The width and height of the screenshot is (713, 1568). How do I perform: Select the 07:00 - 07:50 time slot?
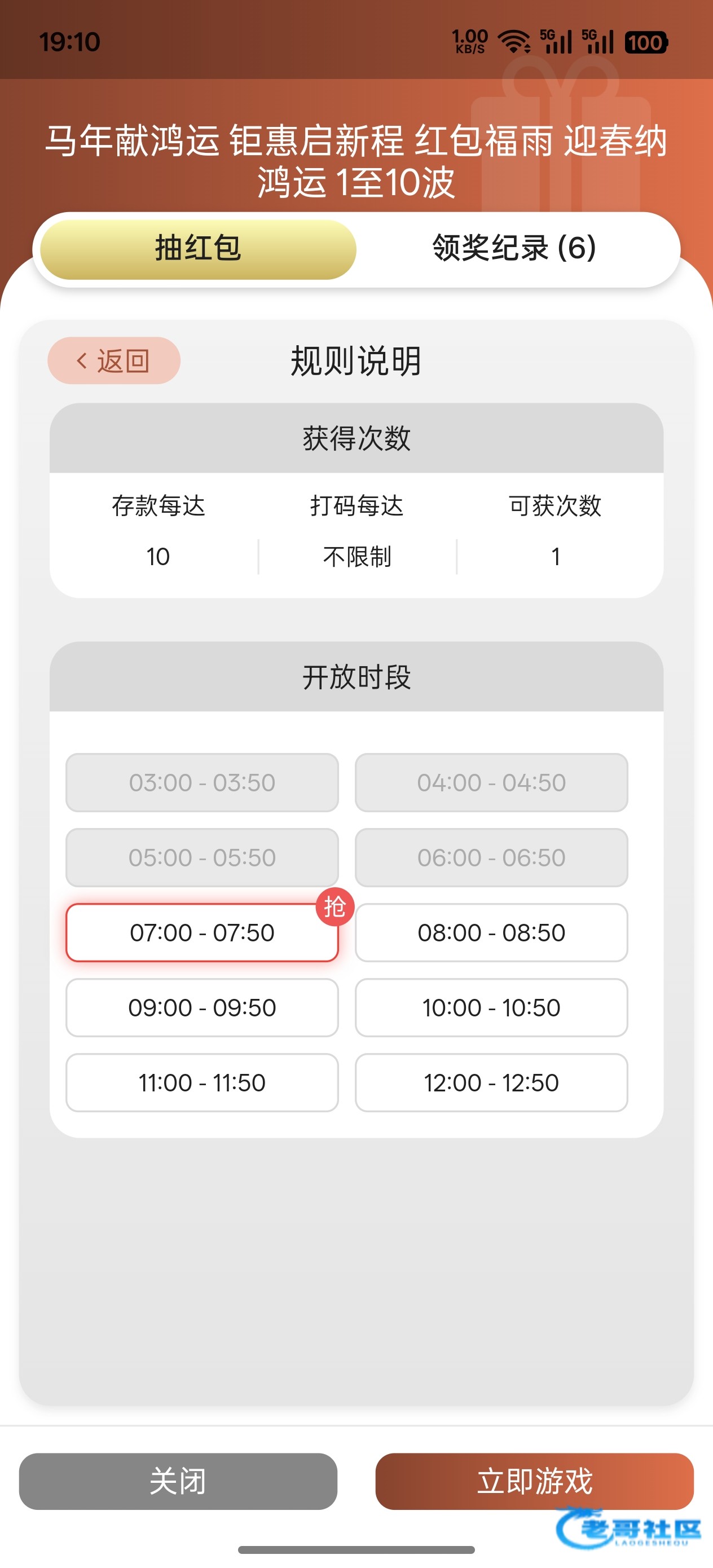point(201,932)
